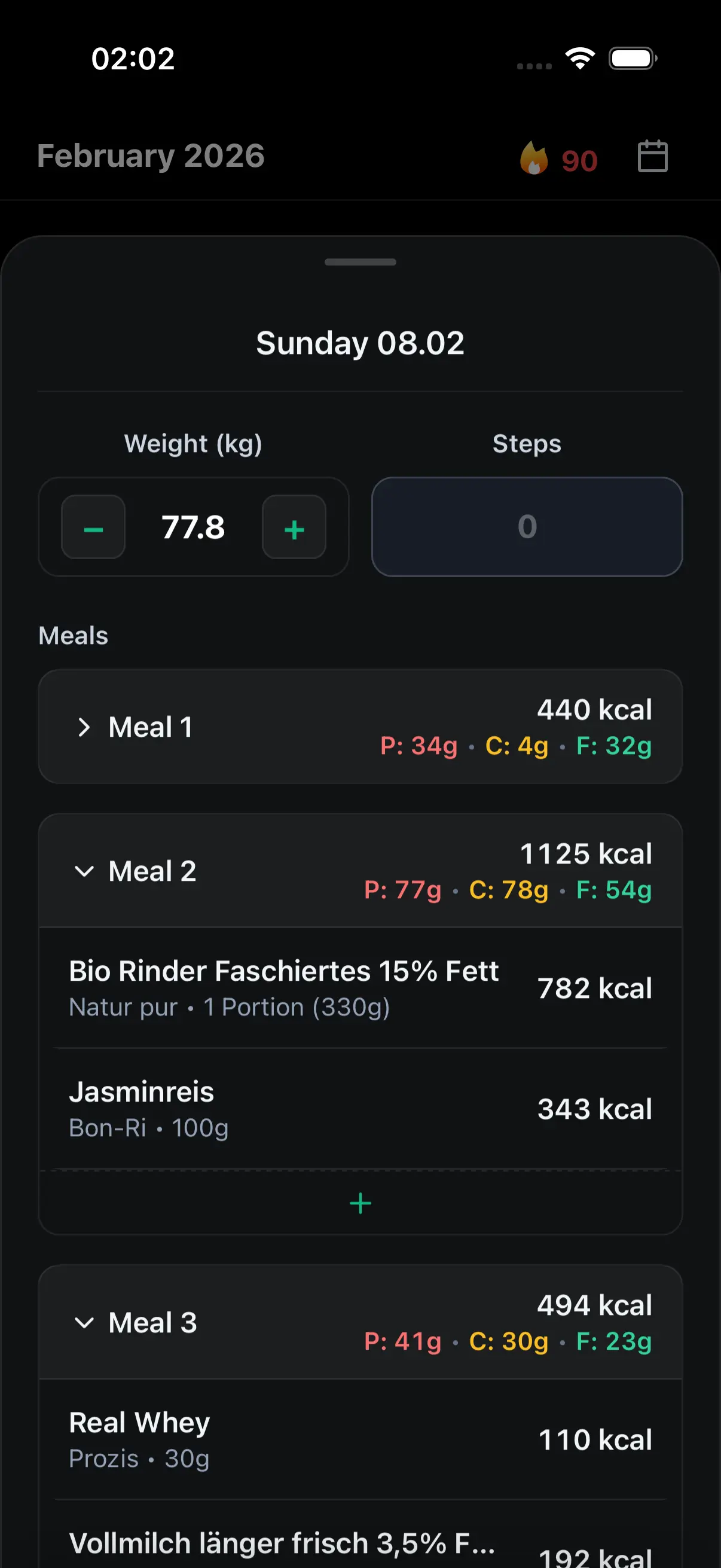The height and width of the screenshot is (1568, 721).
Task: Select the February 2026 header
Action: tap(149, 157)
